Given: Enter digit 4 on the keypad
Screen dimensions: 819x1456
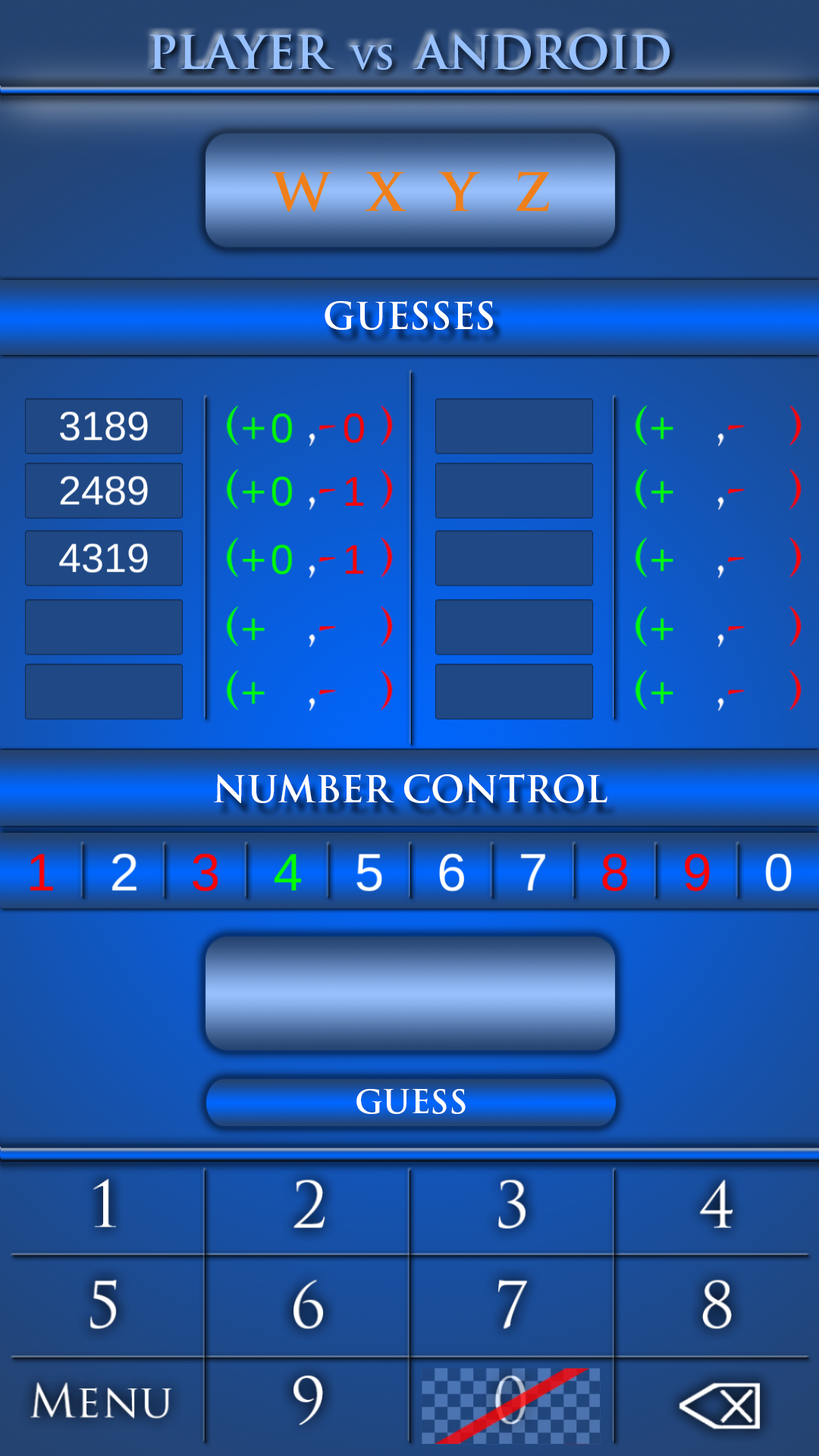Looking at the screenshot, I should [716, 1205].
